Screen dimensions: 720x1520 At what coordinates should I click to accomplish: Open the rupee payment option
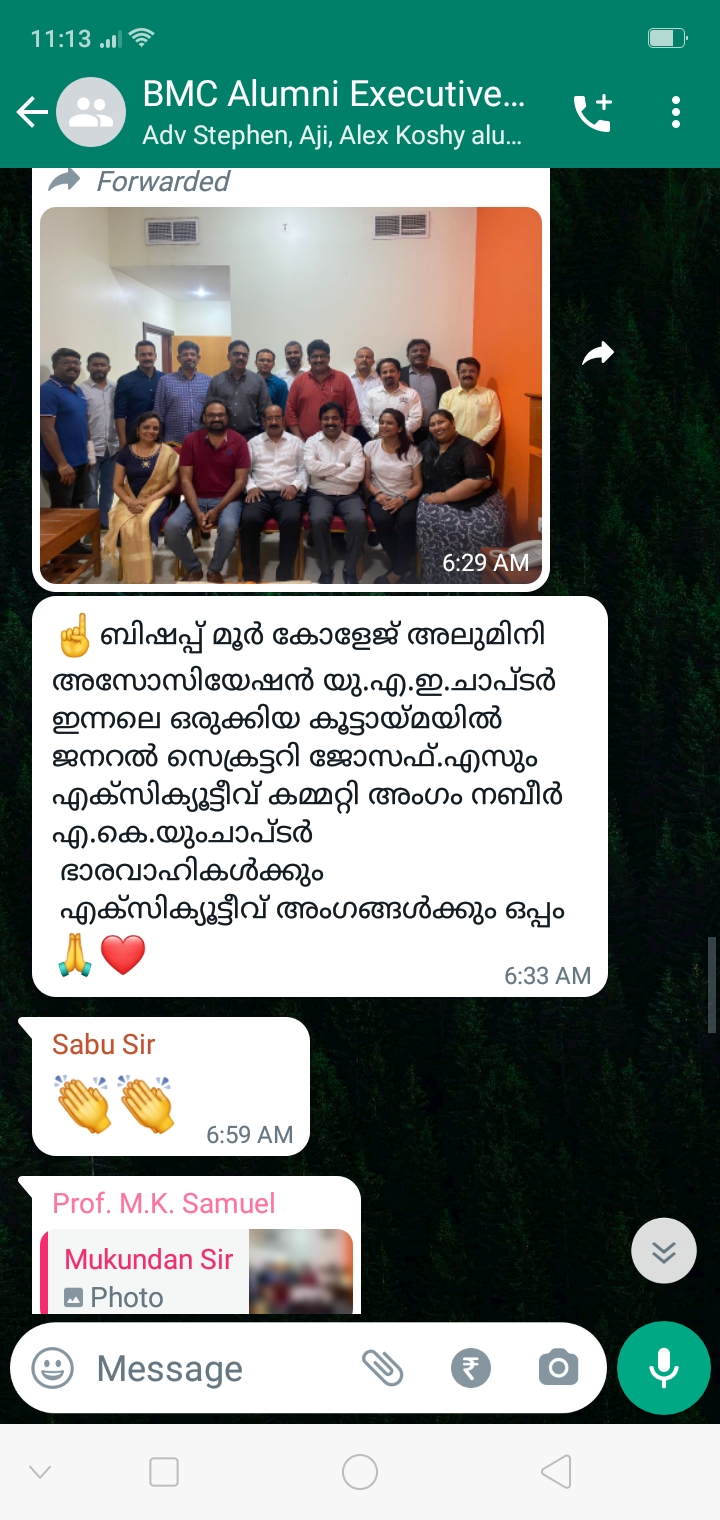click(470, 1367)
